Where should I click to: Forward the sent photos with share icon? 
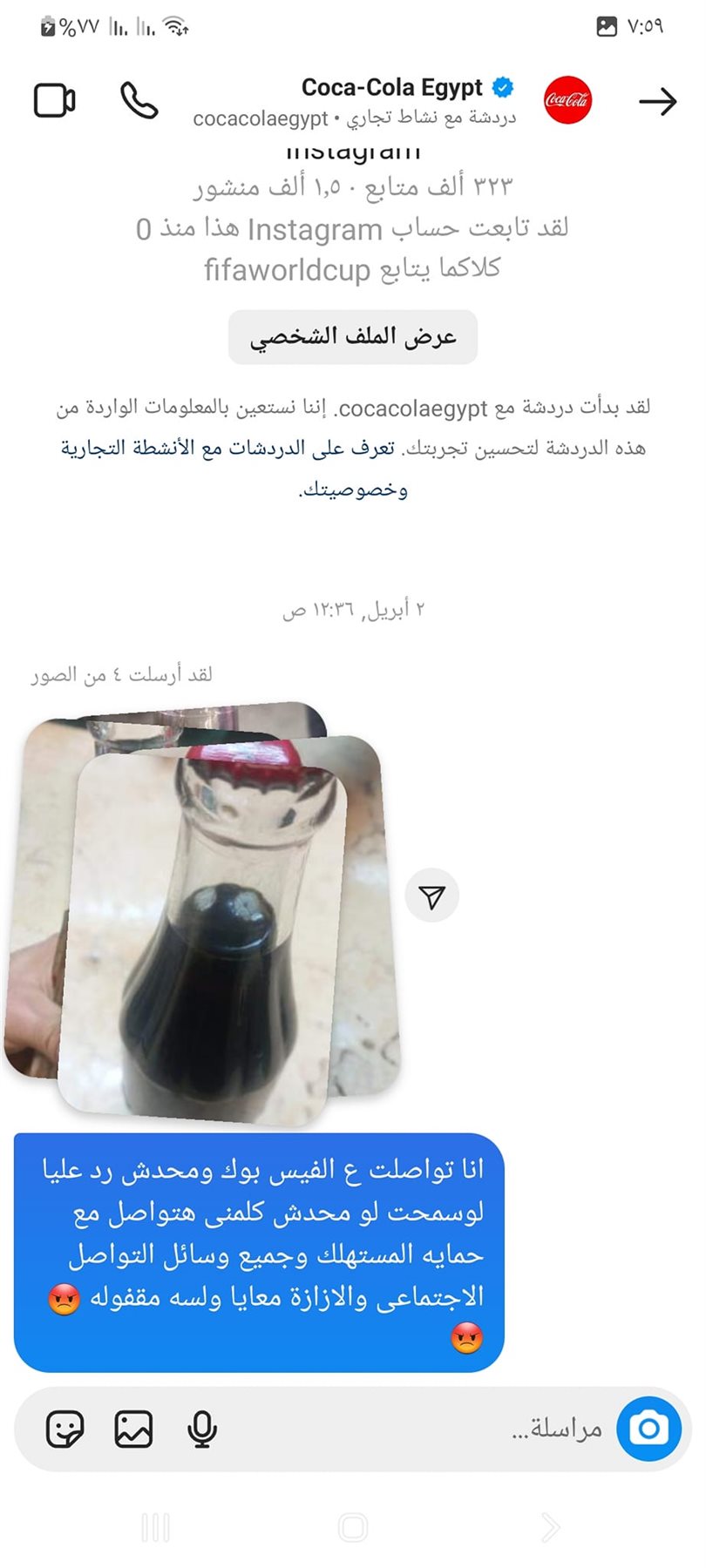tap(431, 896)
